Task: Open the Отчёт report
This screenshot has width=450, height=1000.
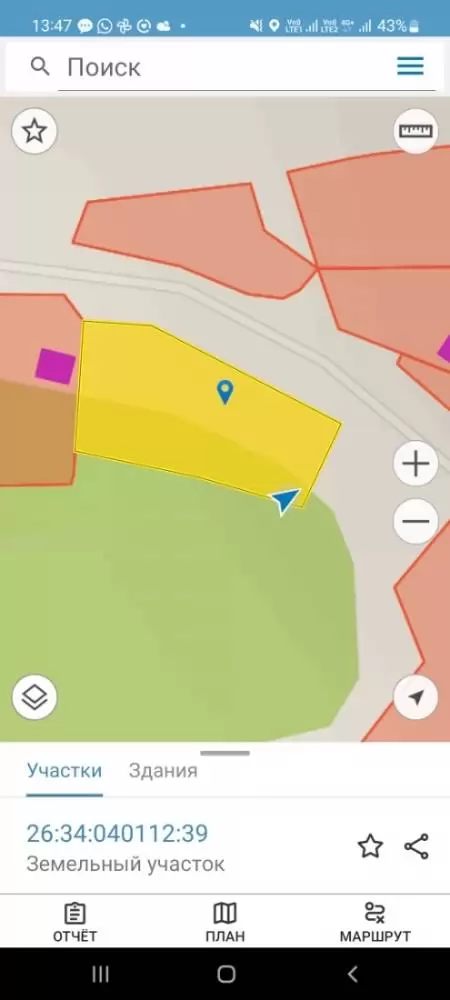Action: click(x=75, y=922)
